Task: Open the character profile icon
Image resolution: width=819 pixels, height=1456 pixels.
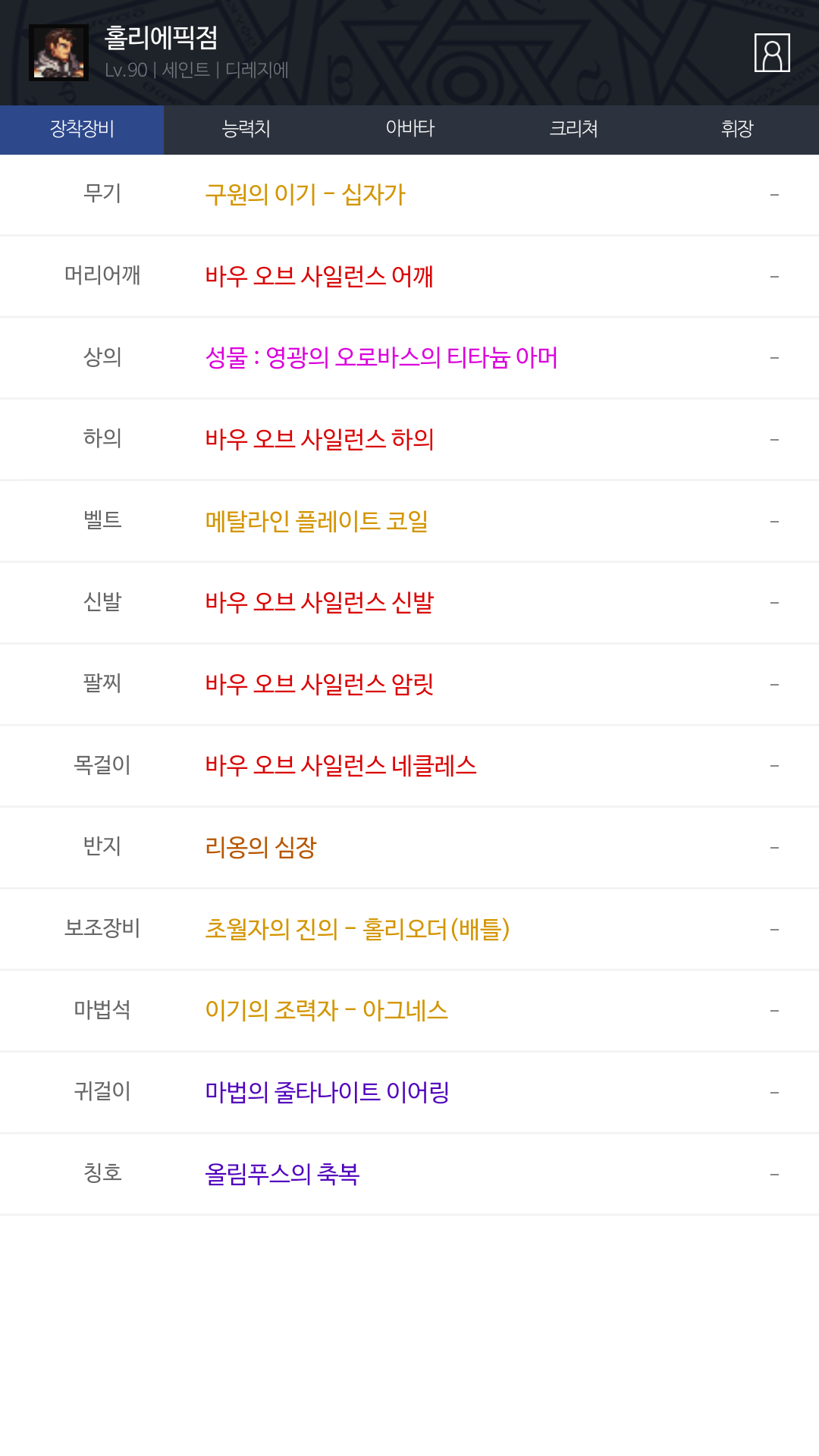Action: pos(772,53)
